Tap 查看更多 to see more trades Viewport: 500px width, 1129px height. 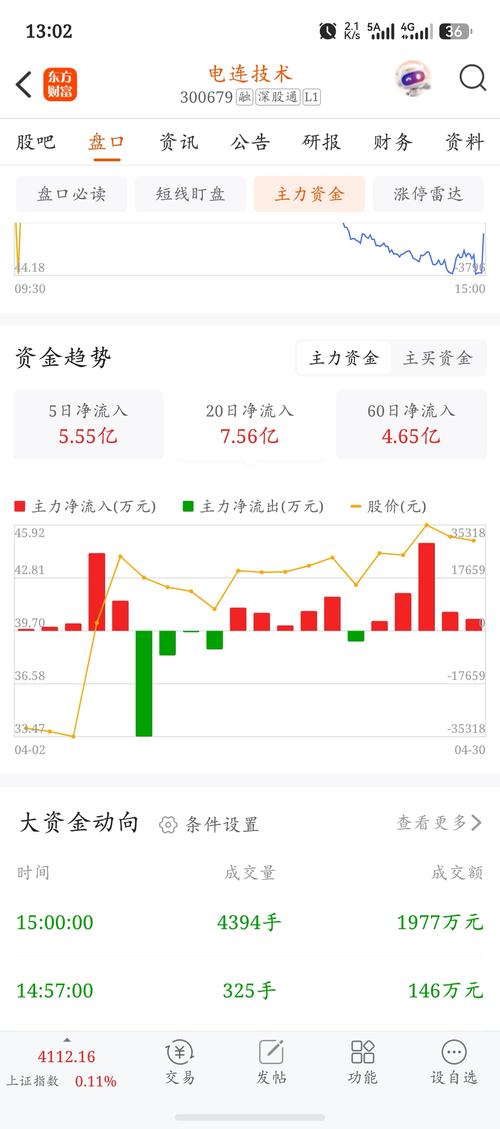click(x=439, y=822)
